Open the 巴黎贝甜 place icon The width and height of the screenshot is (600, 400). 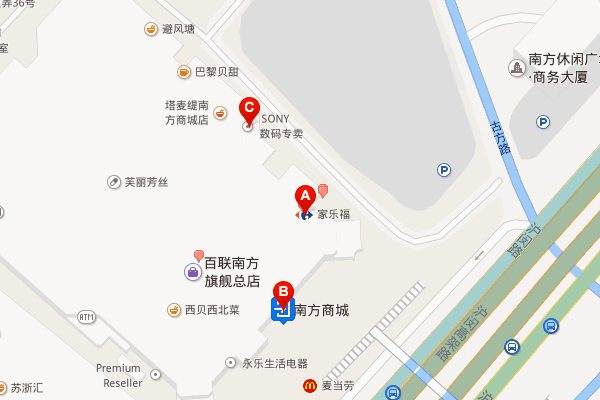click(184, 72)
